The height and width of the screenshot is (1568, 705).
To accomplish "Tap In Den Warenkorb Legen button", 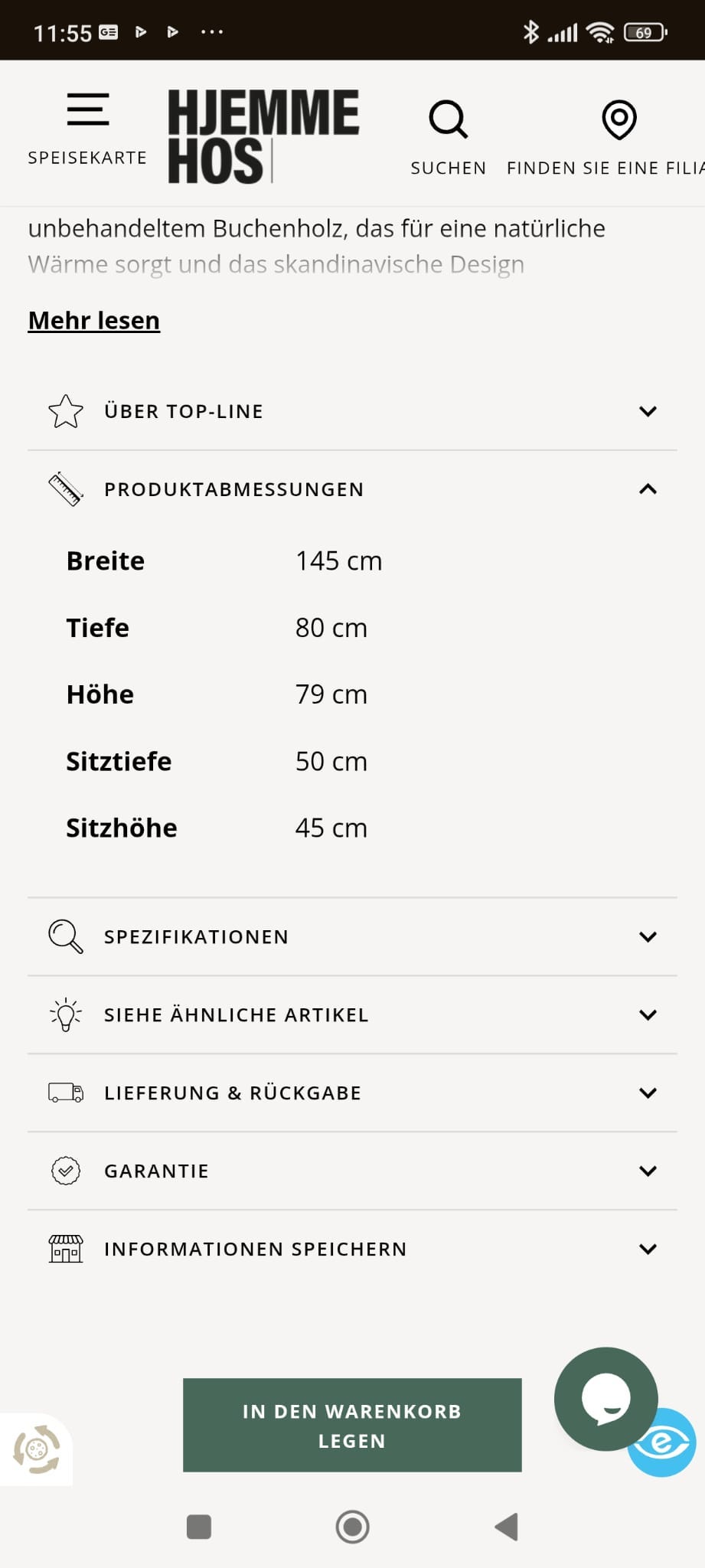I will pos(351,1425).
